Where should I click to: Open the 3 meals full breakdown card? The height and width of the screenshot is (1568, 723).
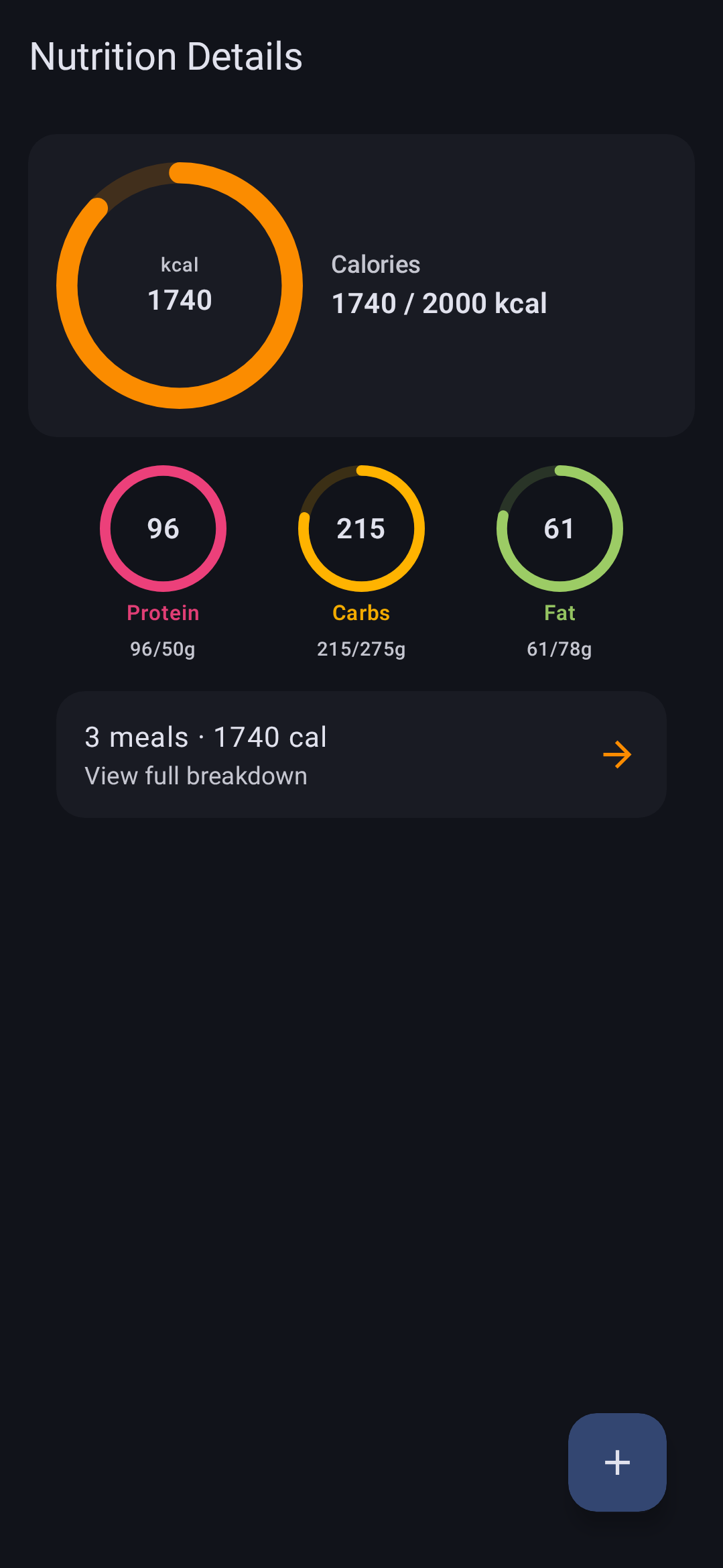pos(361,754)
